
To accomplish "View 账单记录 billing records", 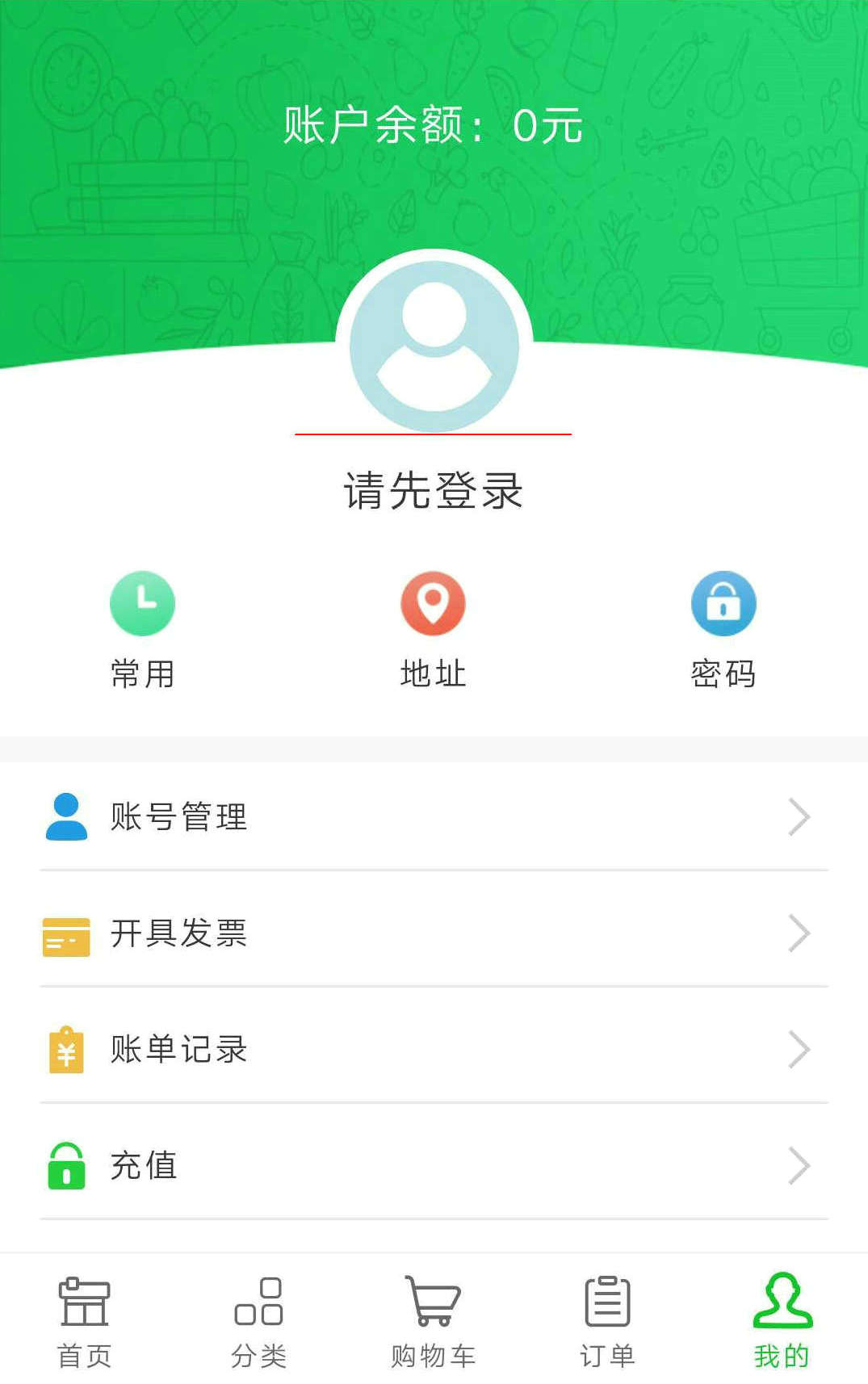I will (434, 1049).
